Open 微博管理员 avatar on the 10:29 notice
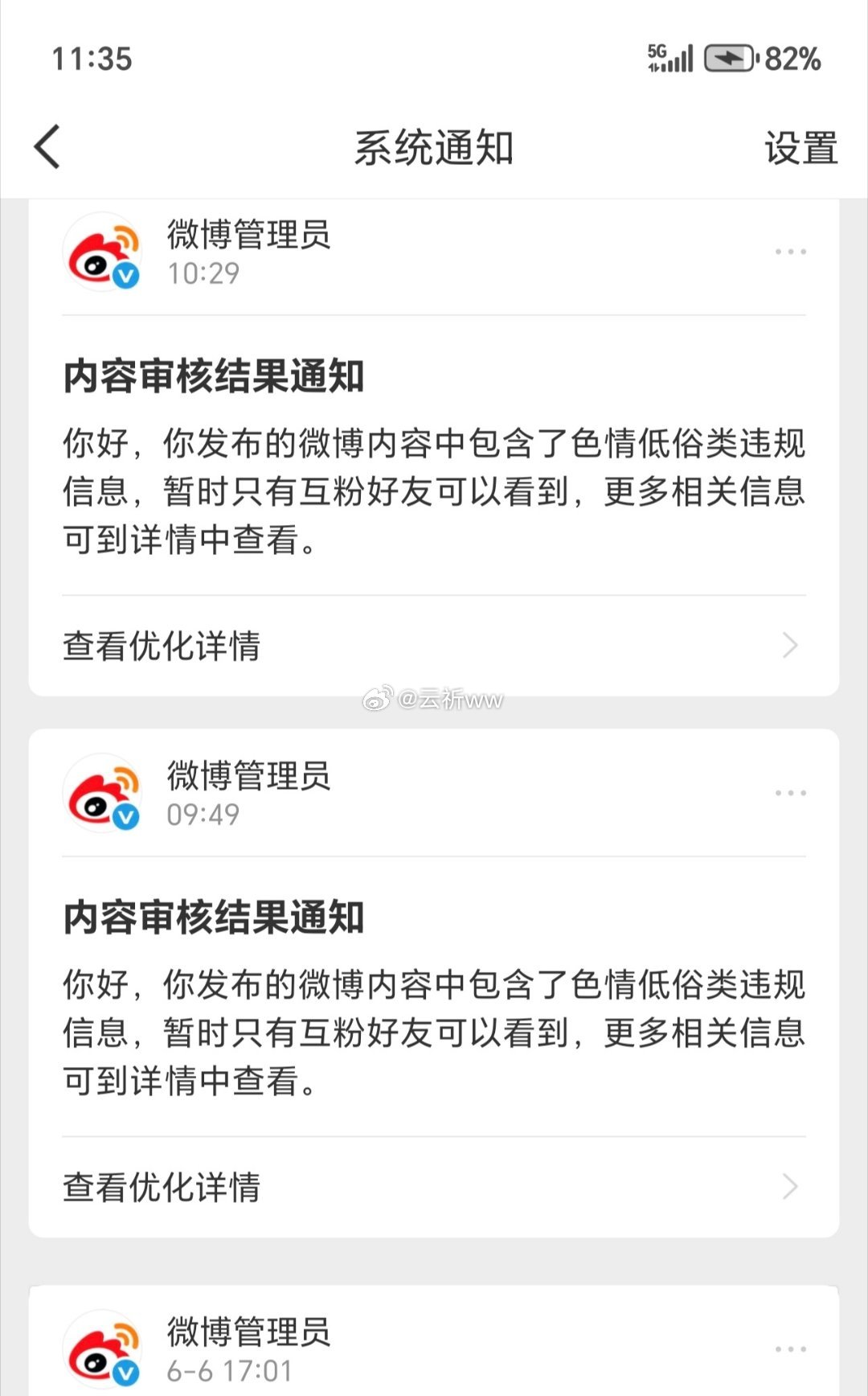The width and height of the screenshot is (868, 1396). (x=103, y=252)
